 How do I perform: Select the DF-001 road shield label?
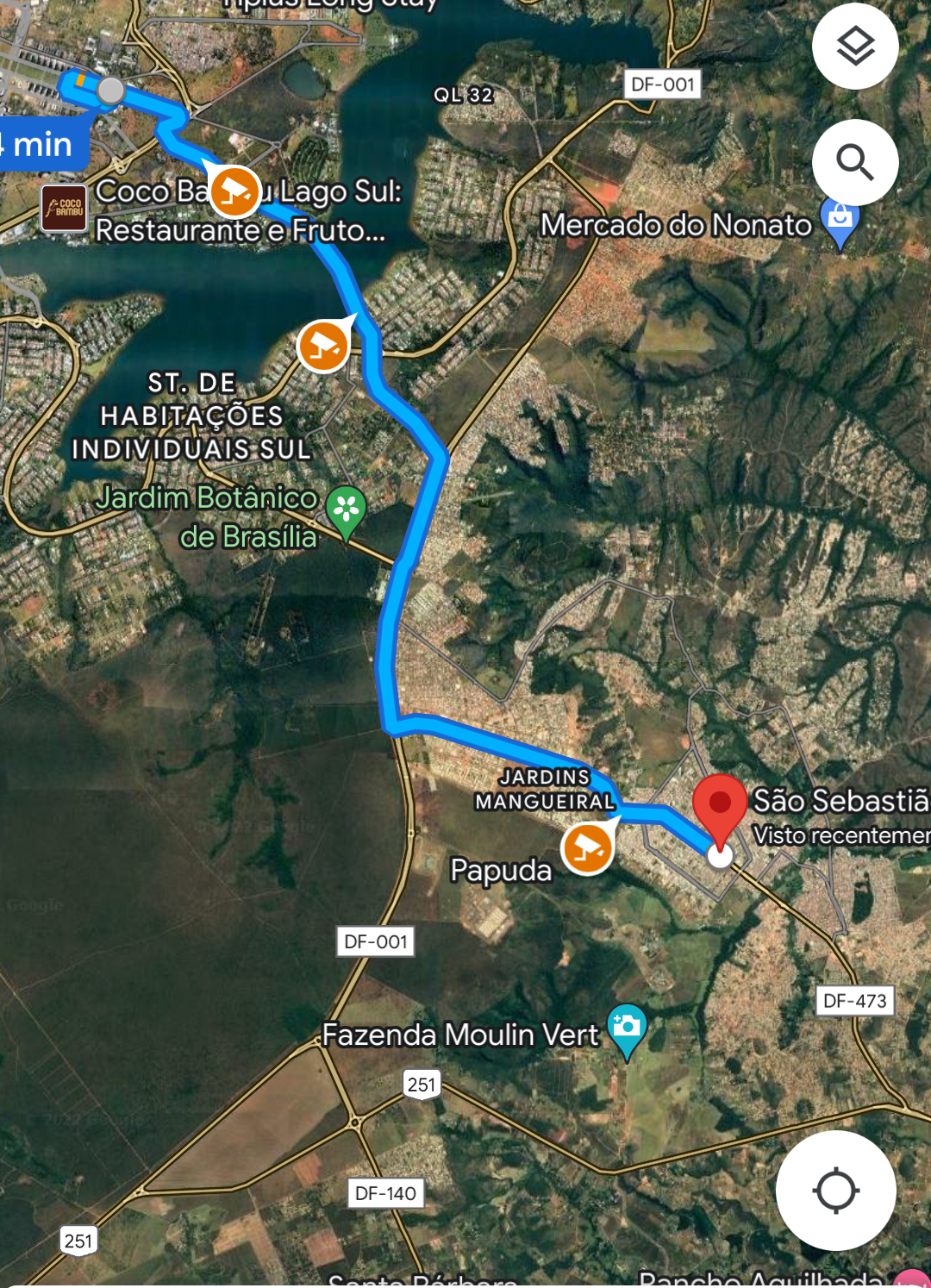tap(664, 85)
